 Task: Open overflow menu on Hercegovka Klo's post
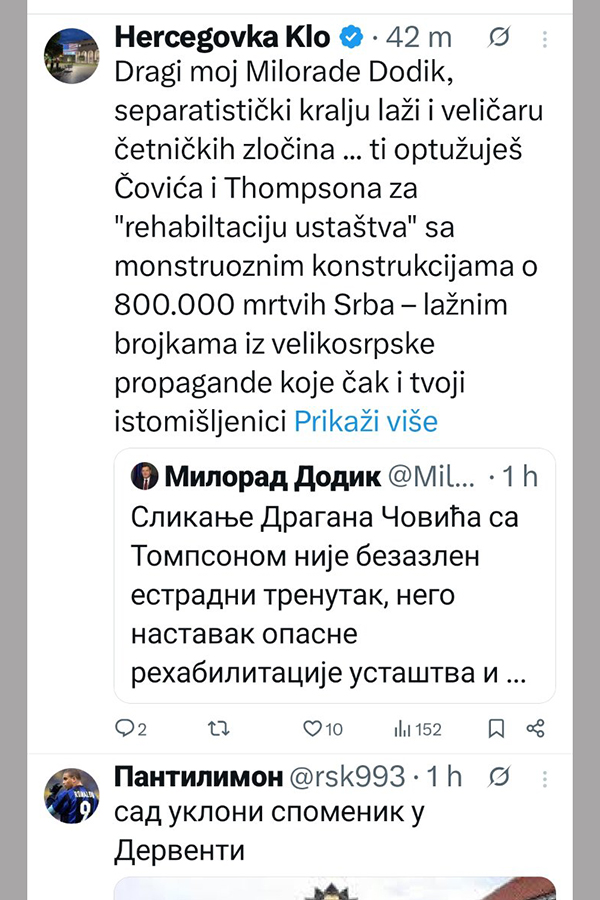click(x=544, y=39)
